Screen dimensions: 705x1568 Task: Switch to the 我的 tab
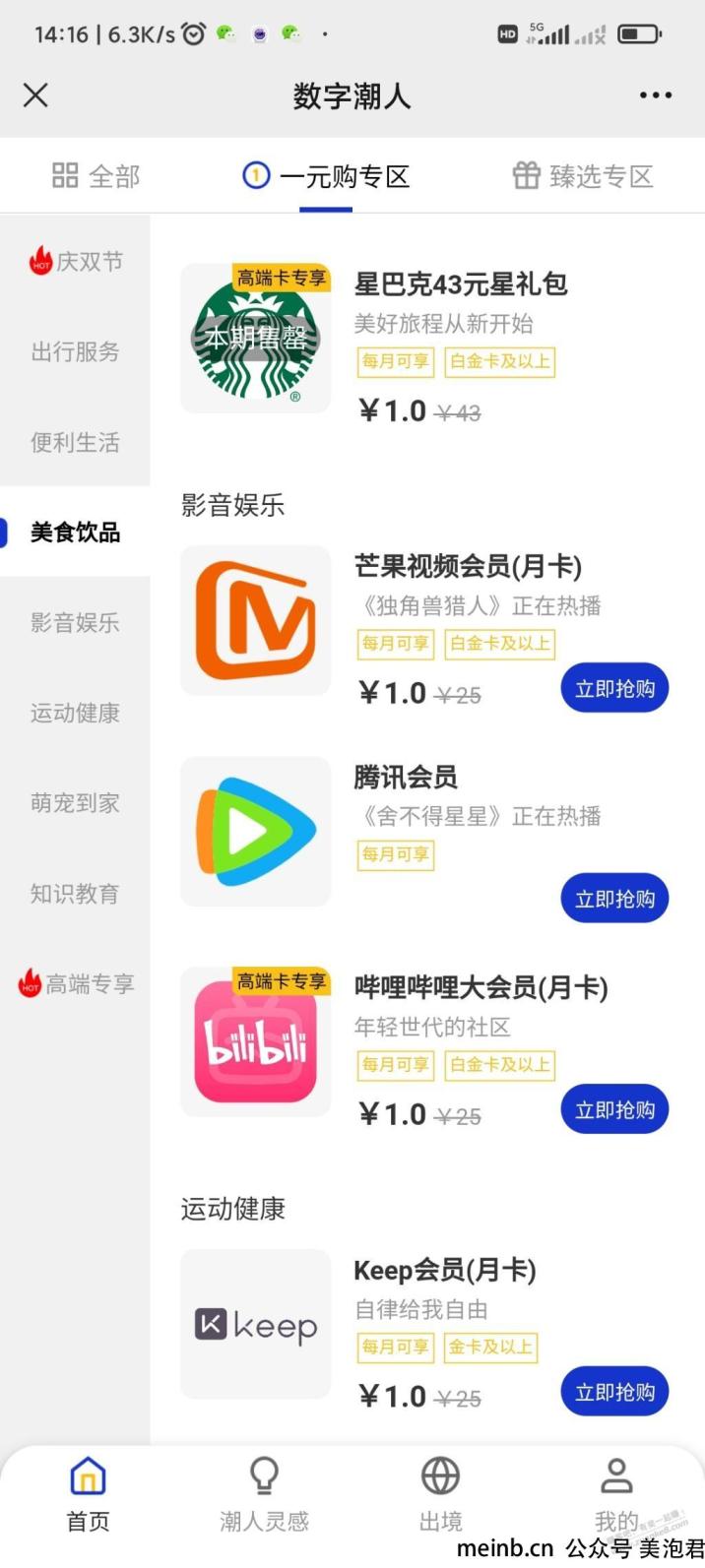616,1494
